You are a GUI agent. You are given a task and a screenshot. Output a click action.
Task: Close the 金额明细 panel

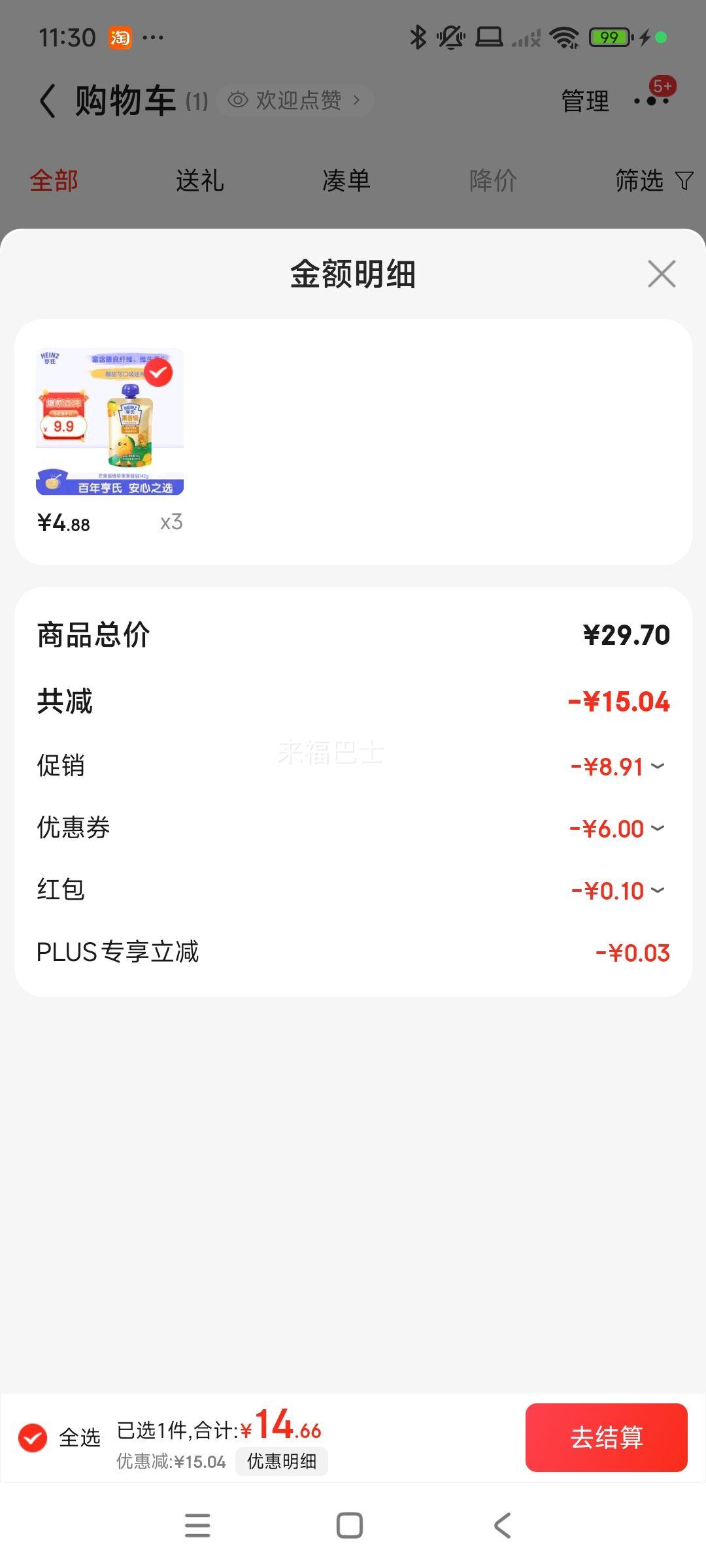pos(662,274)
